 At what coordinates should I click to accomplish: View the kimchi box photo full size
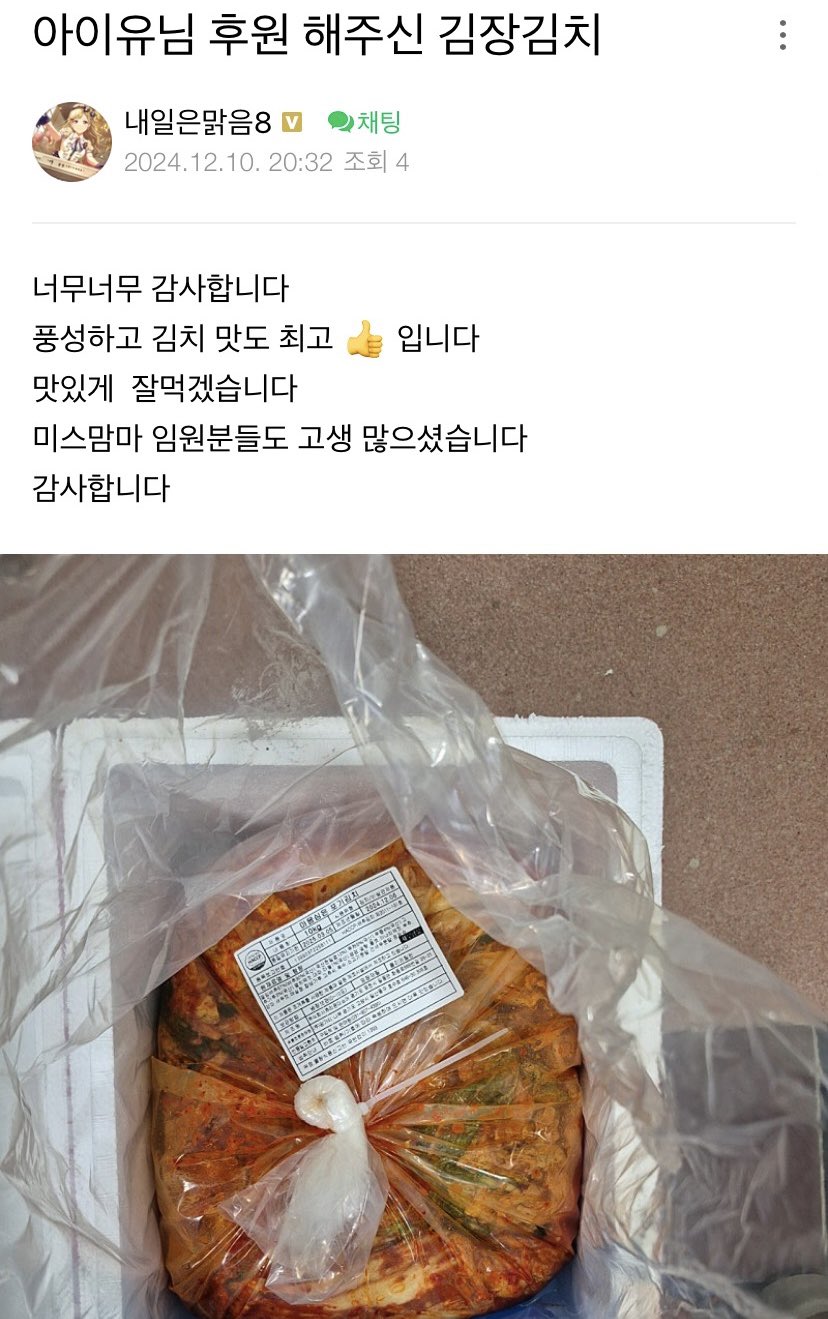click(x=414, y=936)
